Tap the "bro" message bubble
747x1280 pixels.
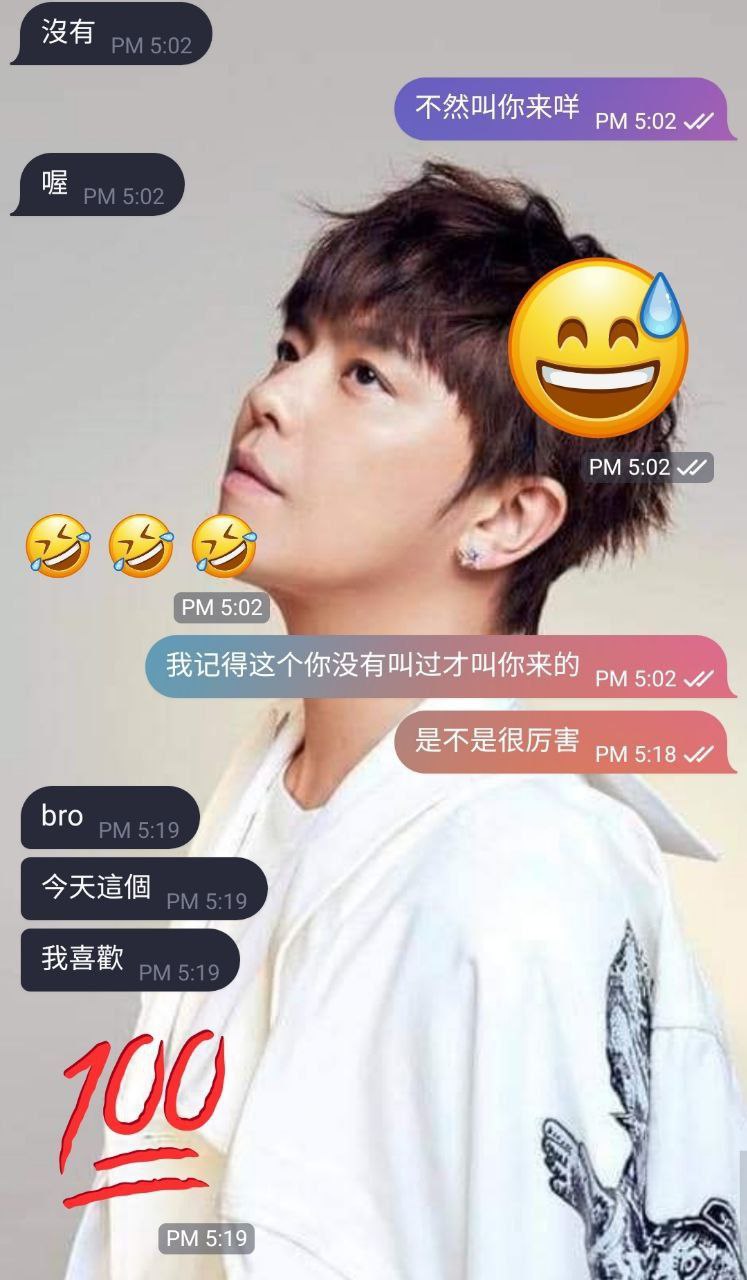(110, 817)
